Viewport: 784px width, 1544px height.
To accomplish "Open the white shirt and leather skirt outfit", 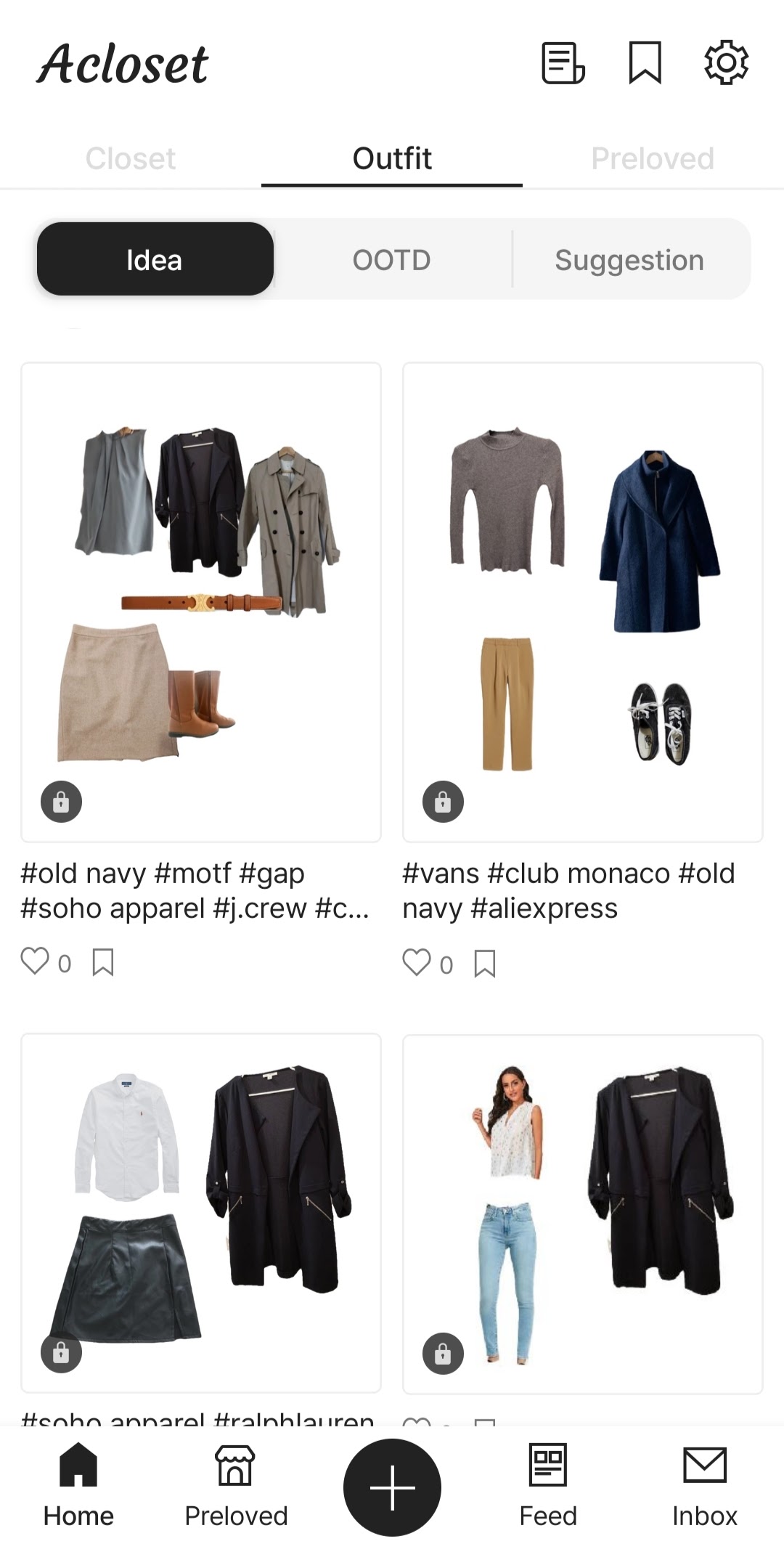I will (201, 1211).
